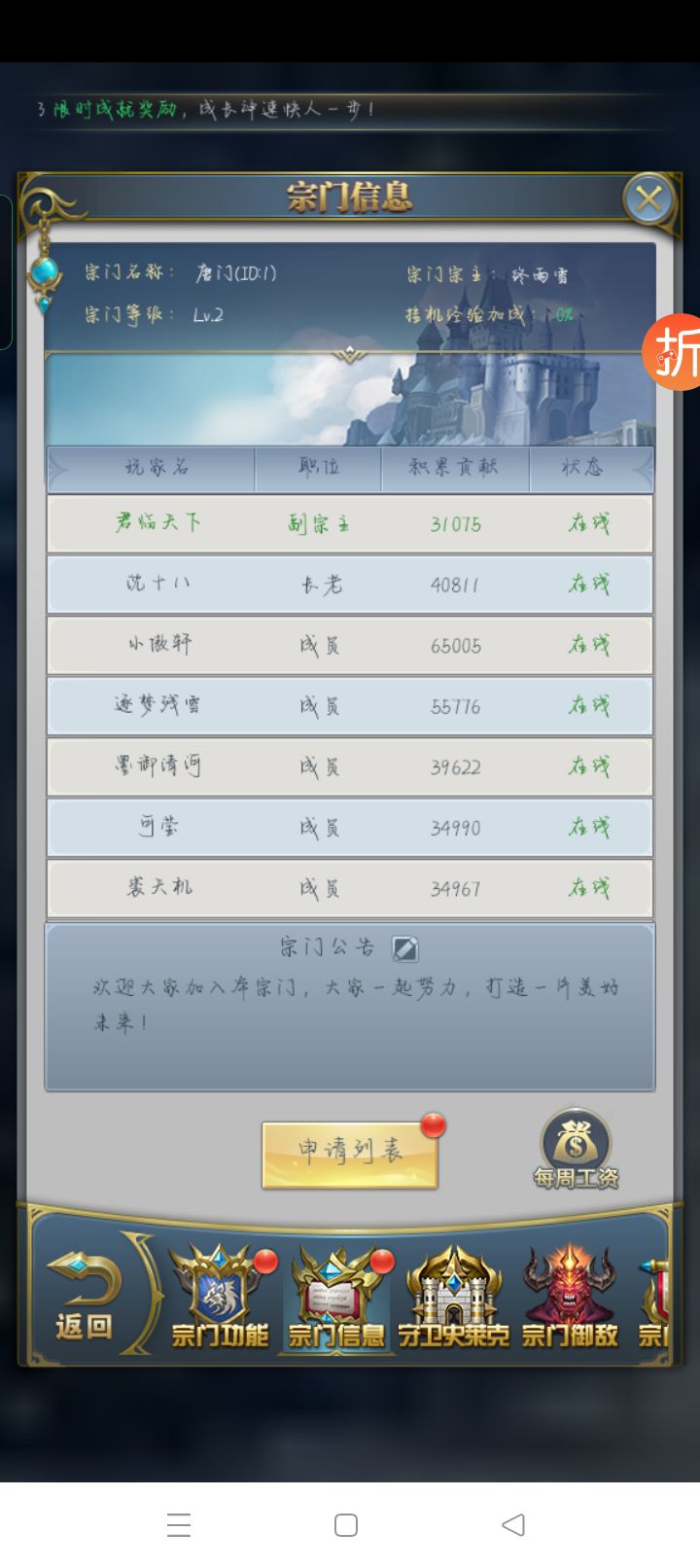The width and height of the screenshot is (700, 1568).
Task: Open member row 裴大机
Action: (x=350, y=888)
